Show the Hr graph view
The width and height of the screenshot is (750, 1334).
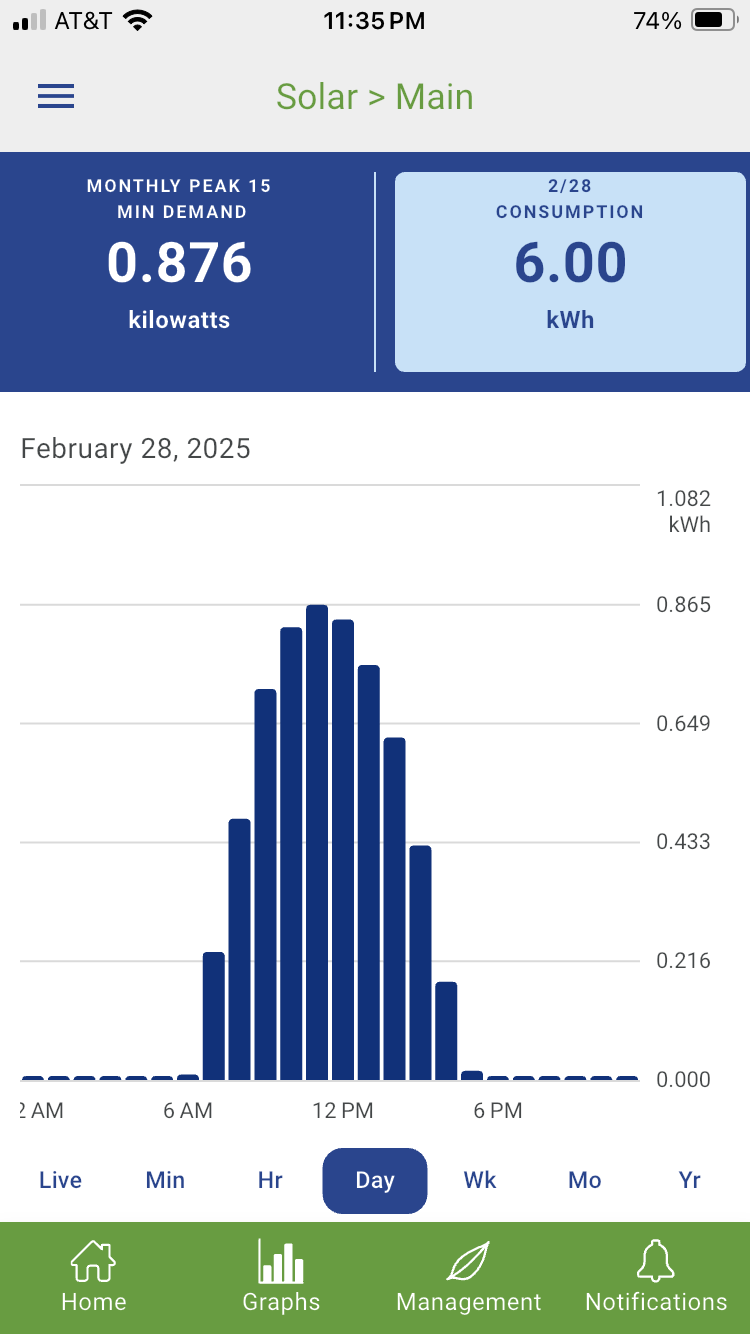270,1180
